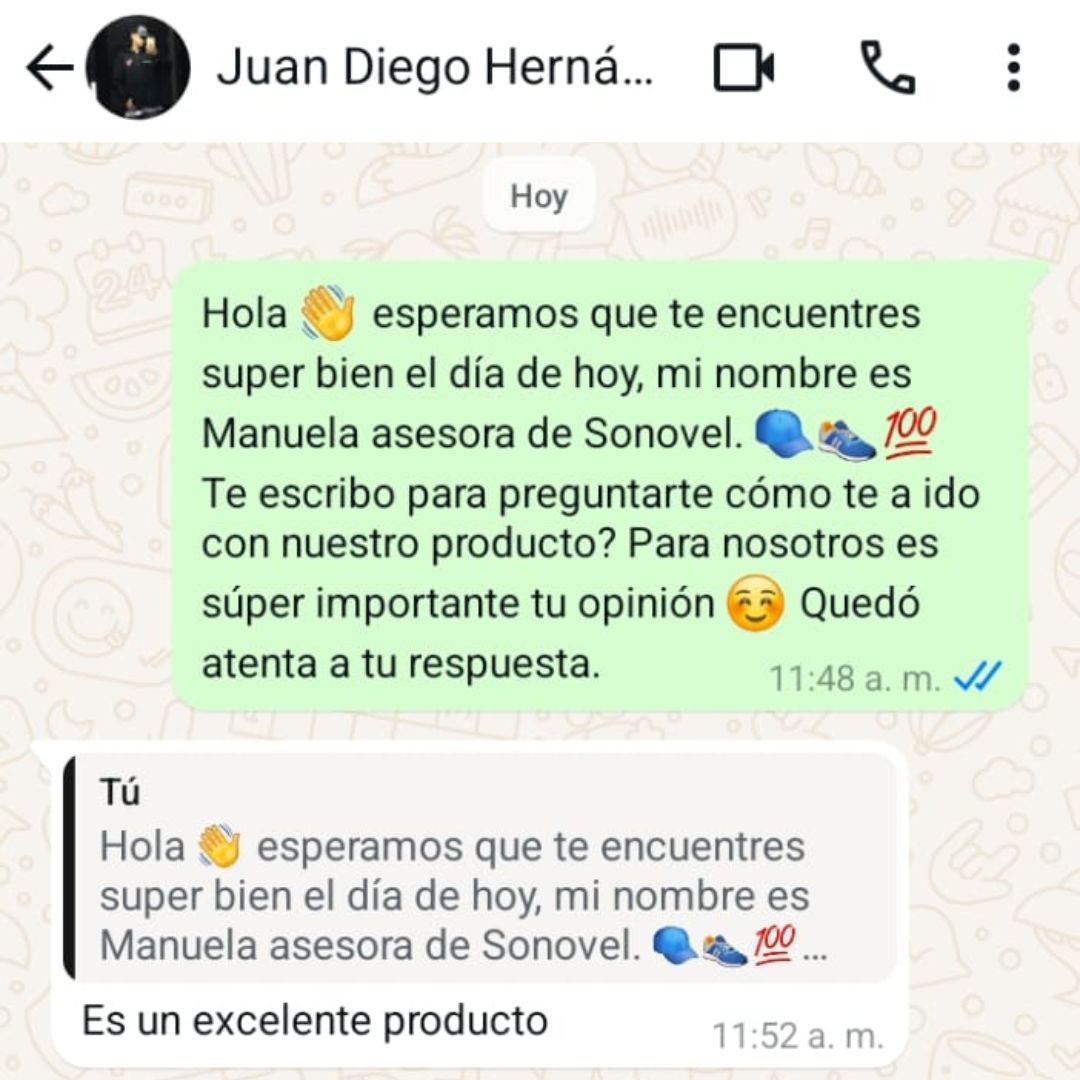This screenshot has width=1080, height=1080.
Task: Open the three-dot overflow menu
Action: tap(1013, 68)
